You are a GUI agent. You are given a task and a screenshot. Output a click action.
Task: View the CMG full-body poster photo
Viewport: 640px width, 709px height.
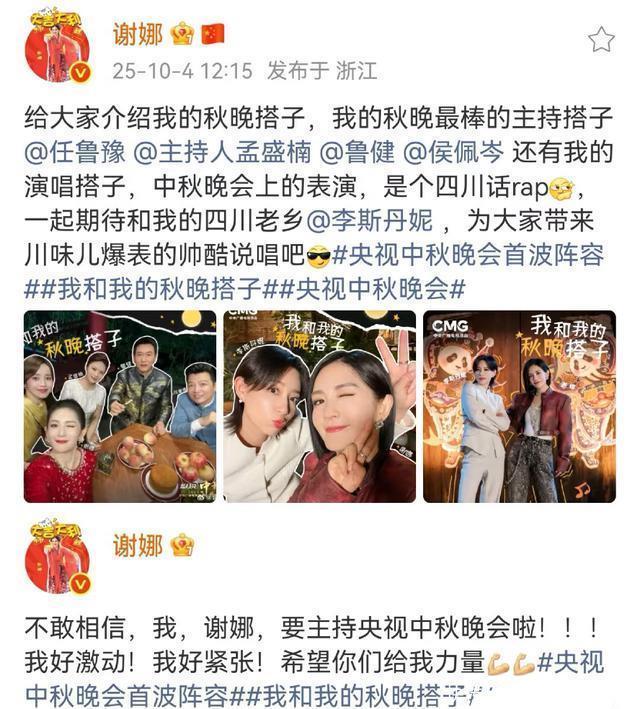pyautogui.click(x=518, y=405)
